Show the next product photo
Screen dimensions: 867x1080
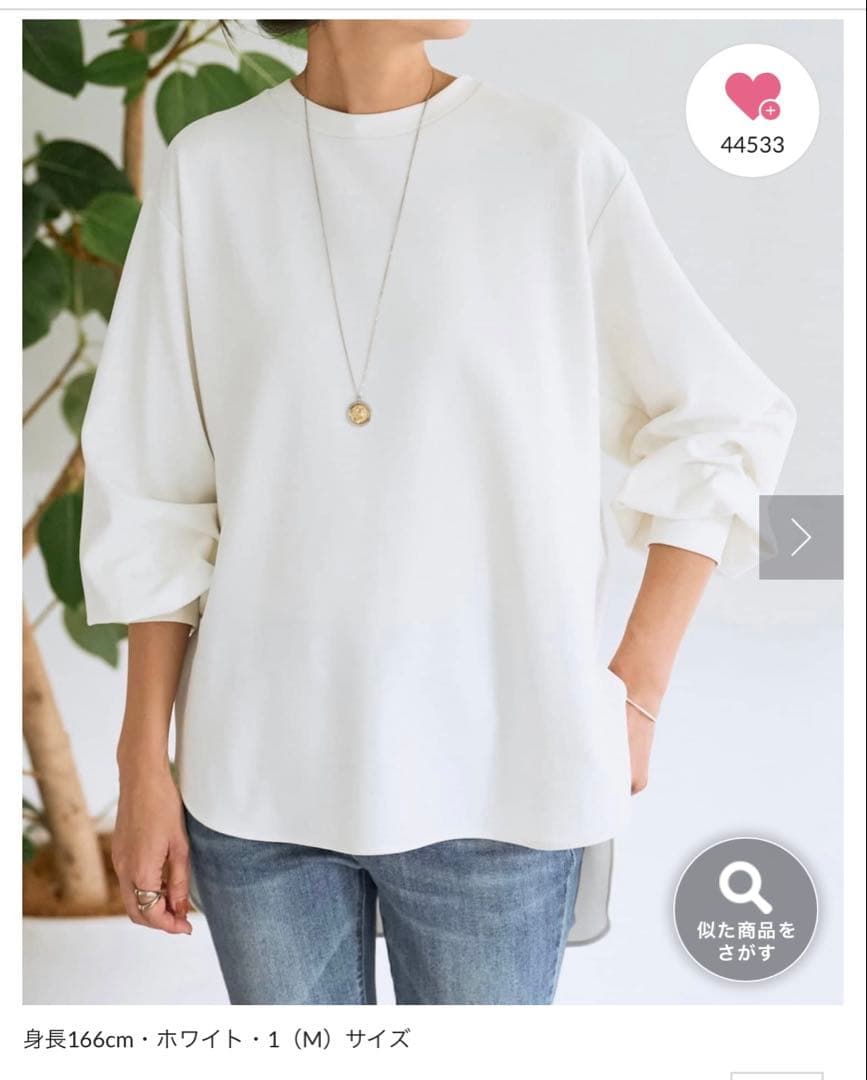tap(800, 537)
